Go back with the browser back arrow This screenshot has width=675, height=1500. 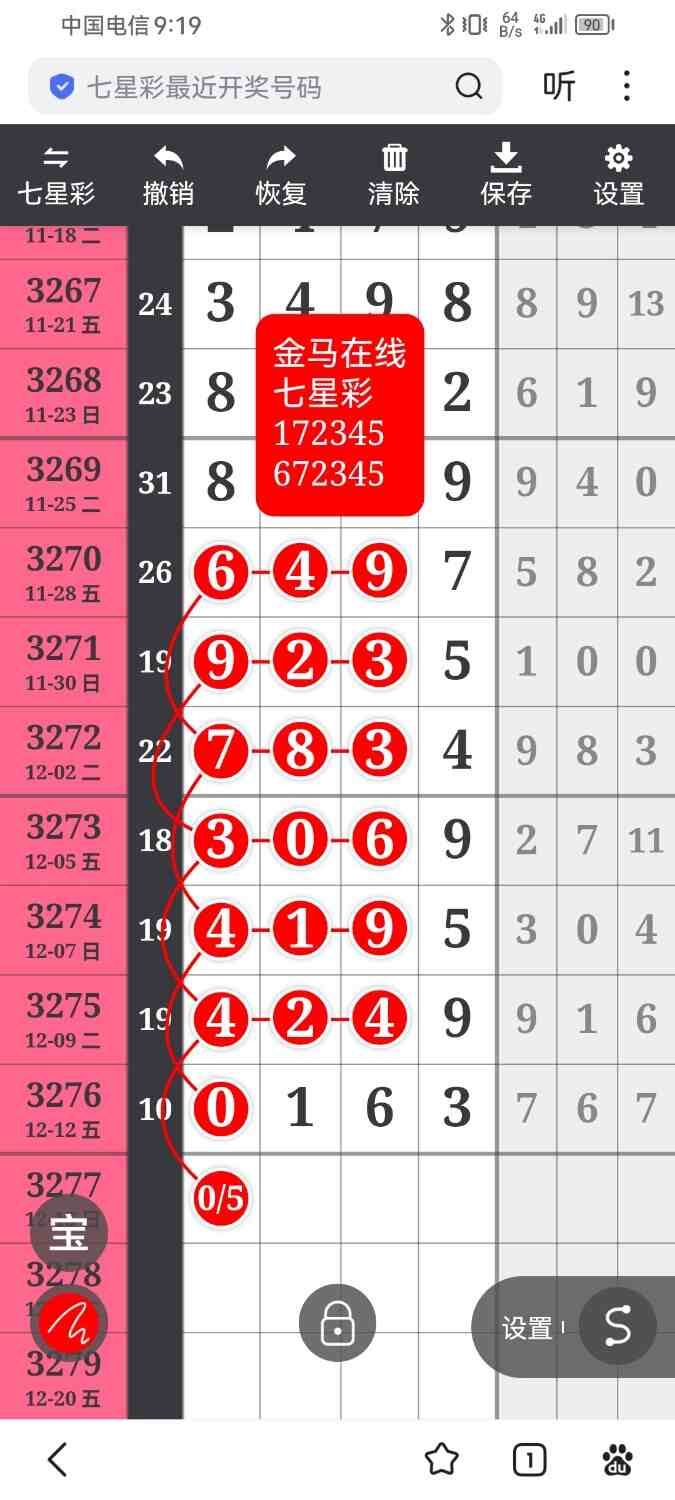click(58, 1460)
